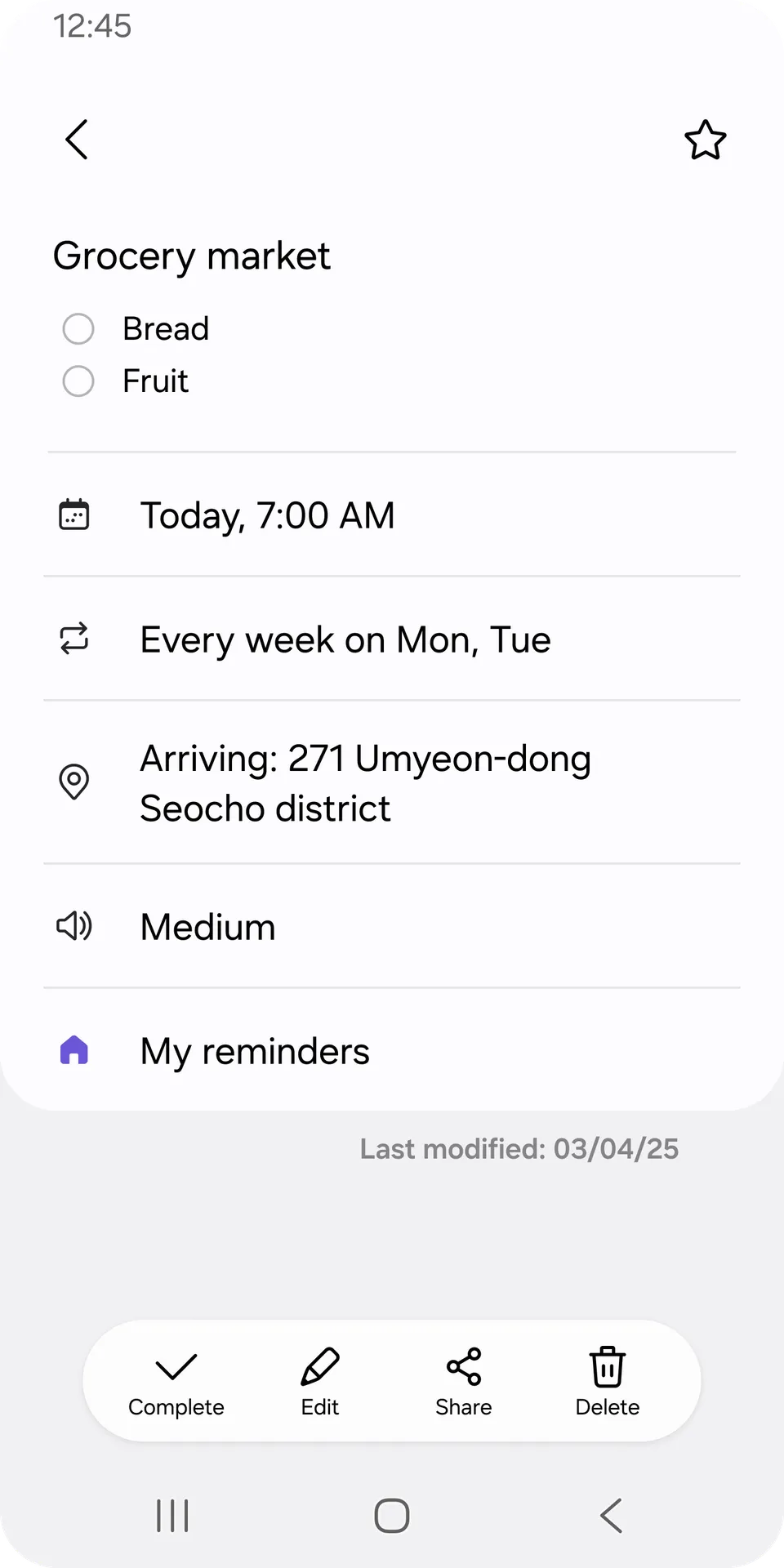This screenshot has width=784, height=1568.
Task: Share the Grocery market reminder
Action: coord(464,1382)
